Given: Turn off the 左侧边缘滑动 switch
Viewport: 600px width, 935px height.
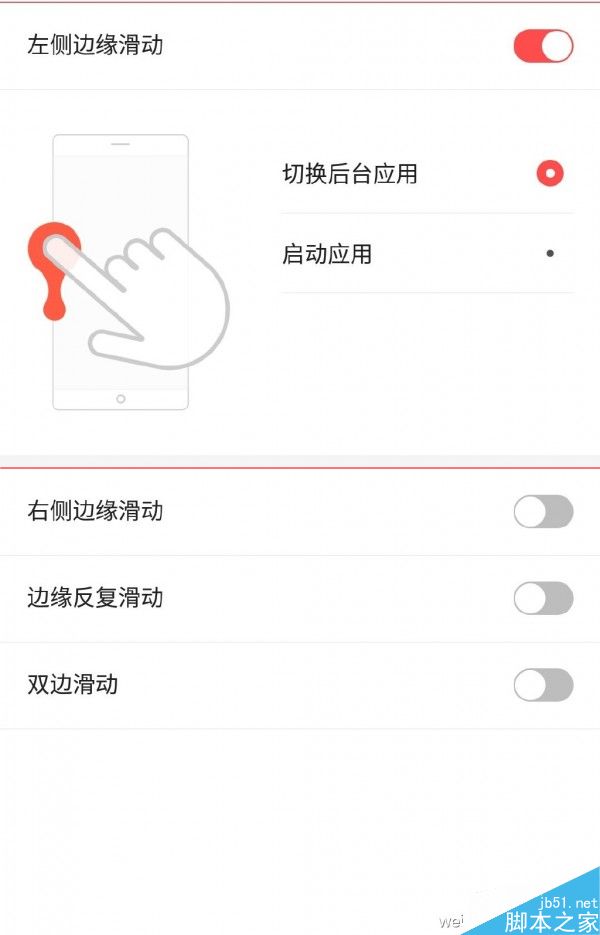Looking at the screenshot, I should tap(543, 46).
